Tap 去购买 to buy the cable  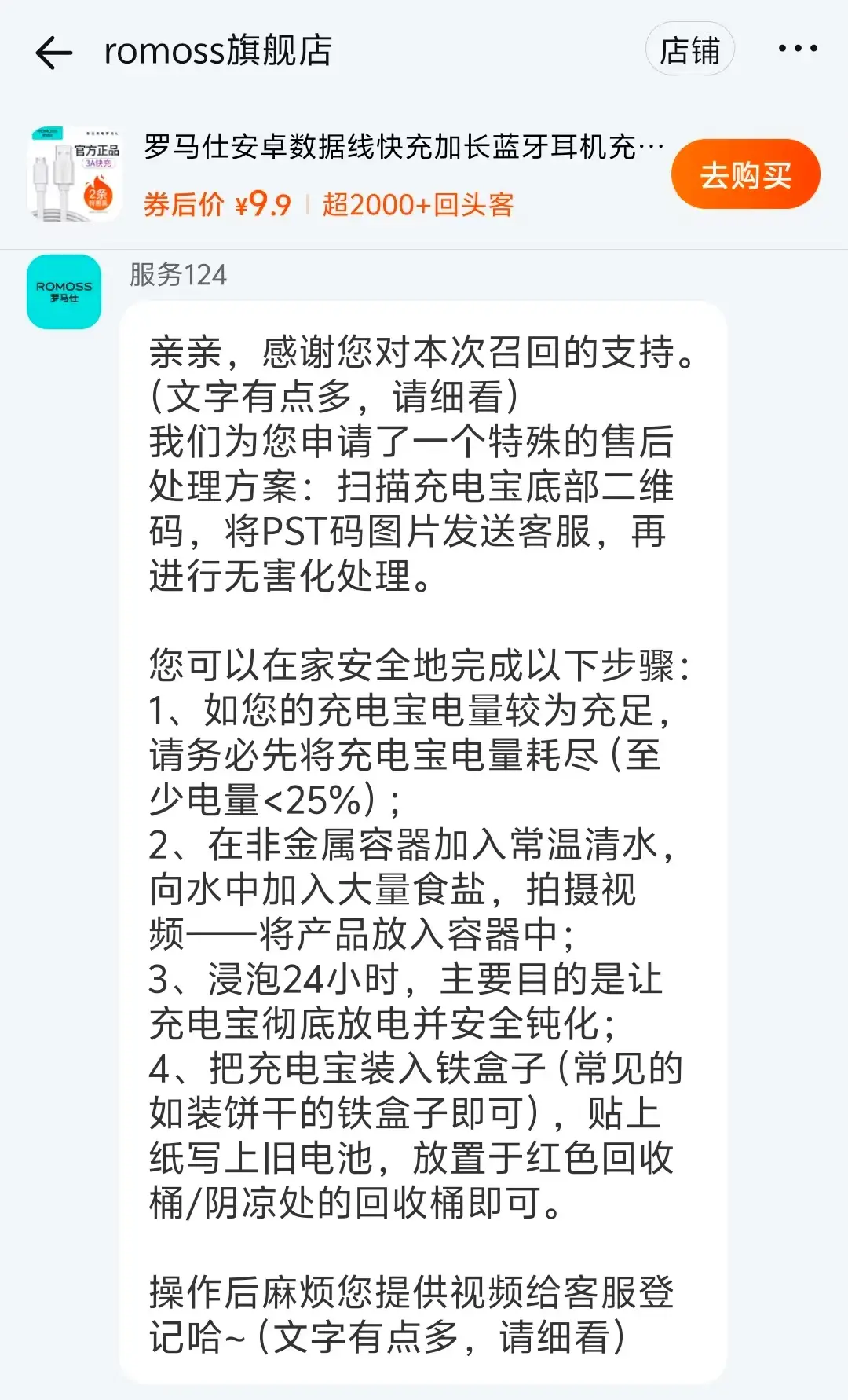(744, 174)
